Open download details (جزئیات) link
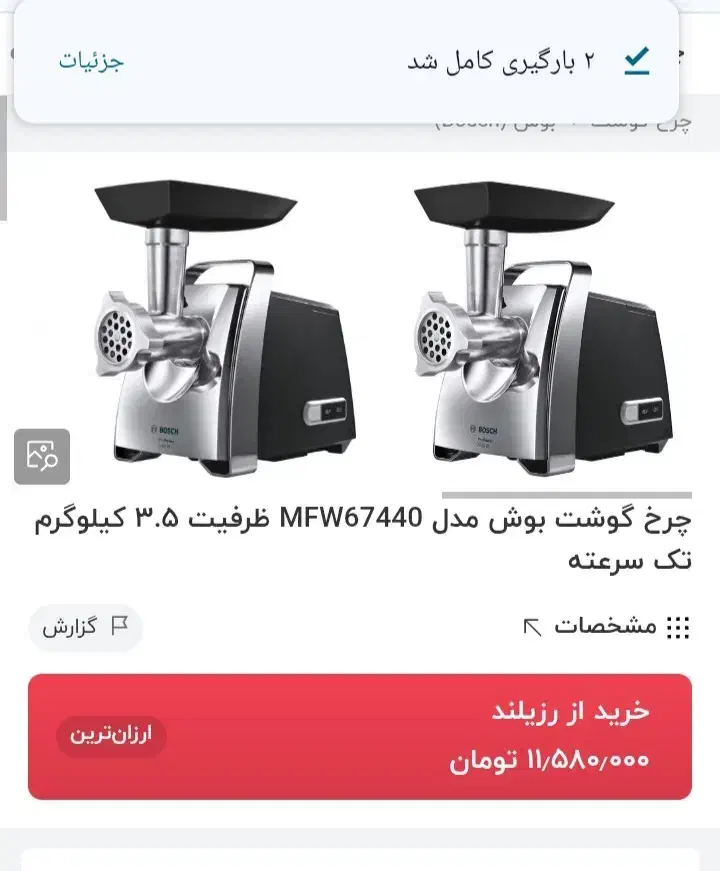Screen dimensions: 720x871 (90, 60)
